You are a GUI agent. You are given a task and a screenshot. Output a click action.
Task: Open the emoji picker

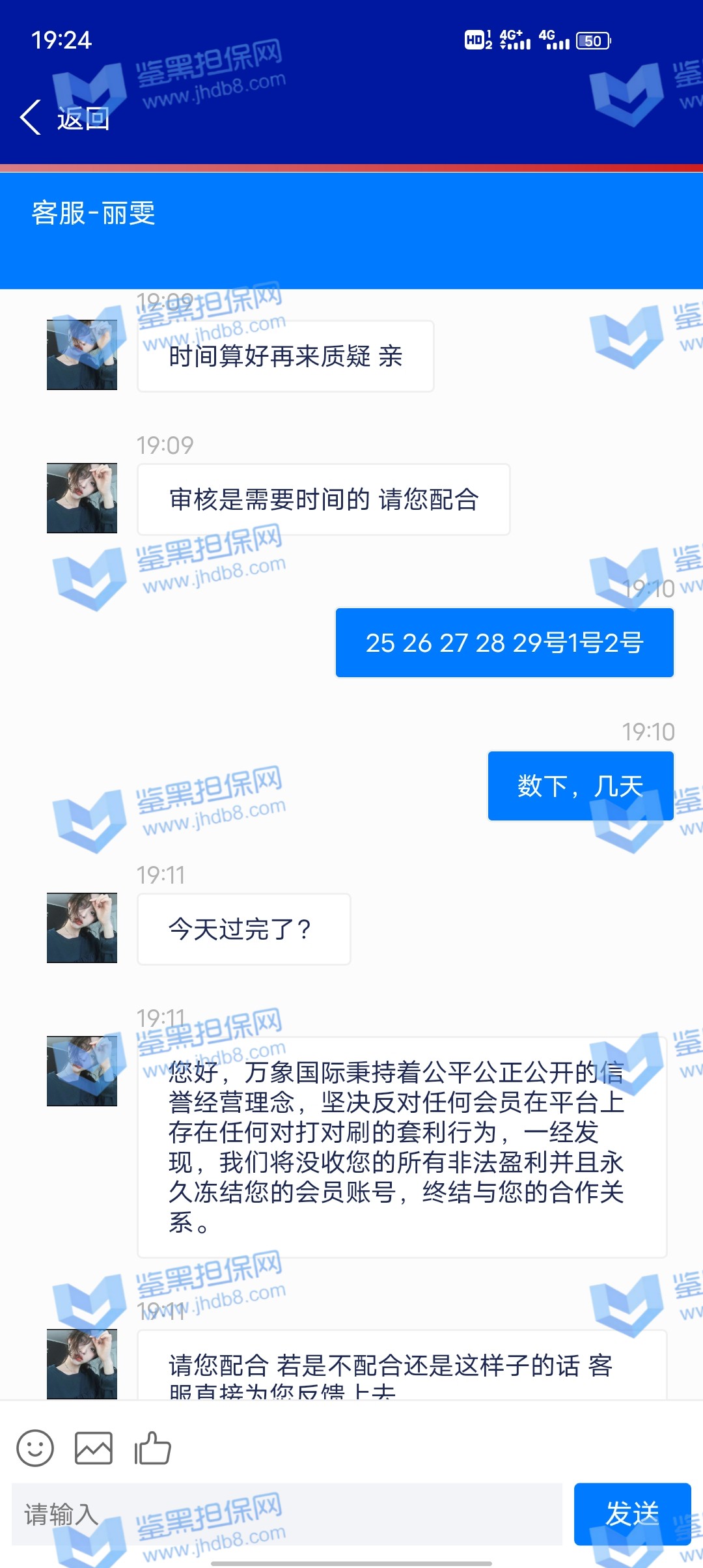pyautogui.click(x=35, y=1448)
